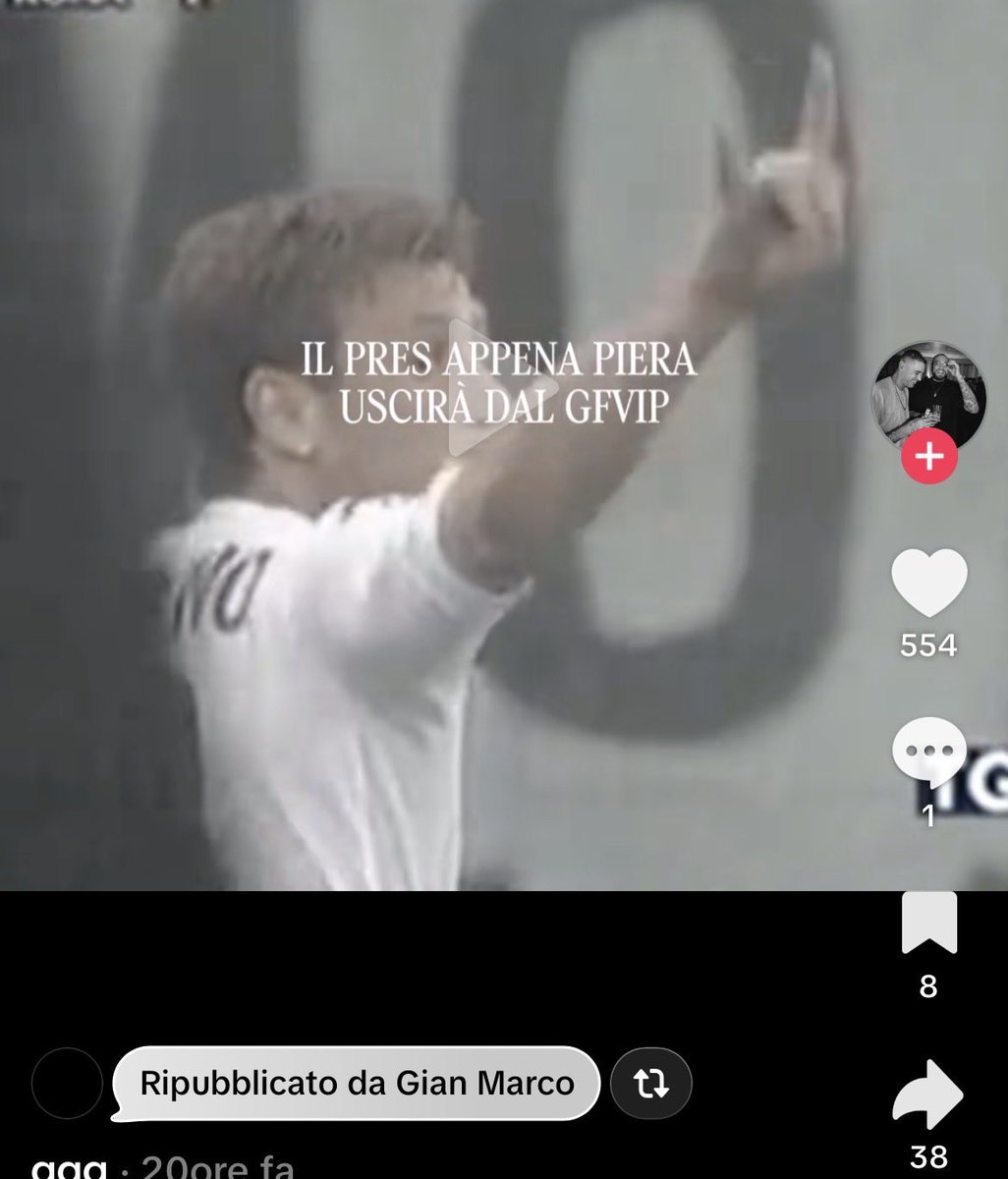Share the video with the arrow icon
Image resolution: width=1008 pixels, height=1179 pixels.
[928, 1095]
